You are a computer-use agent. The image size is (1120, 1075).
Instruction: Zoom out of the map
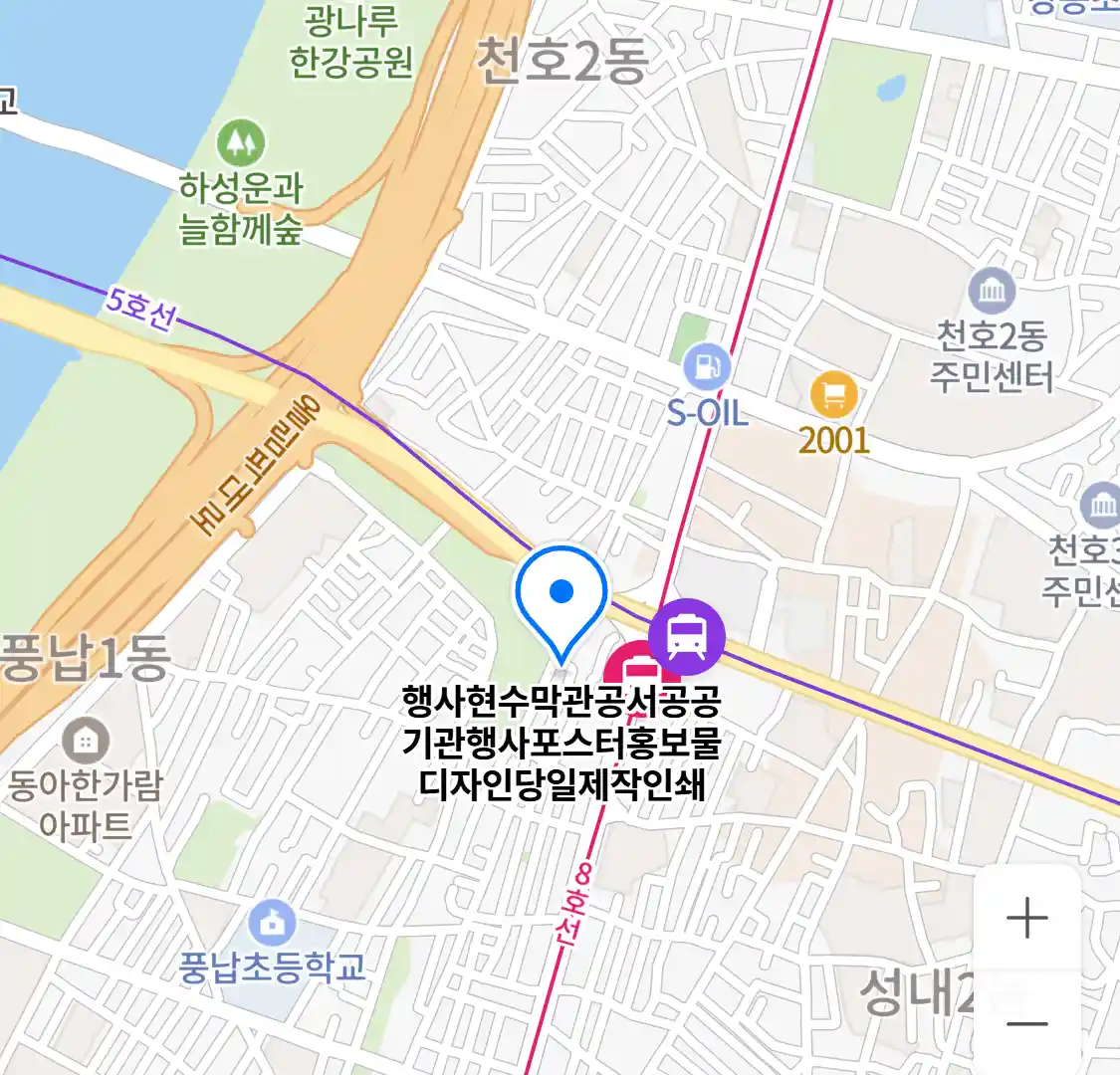pos(1026,1023)
